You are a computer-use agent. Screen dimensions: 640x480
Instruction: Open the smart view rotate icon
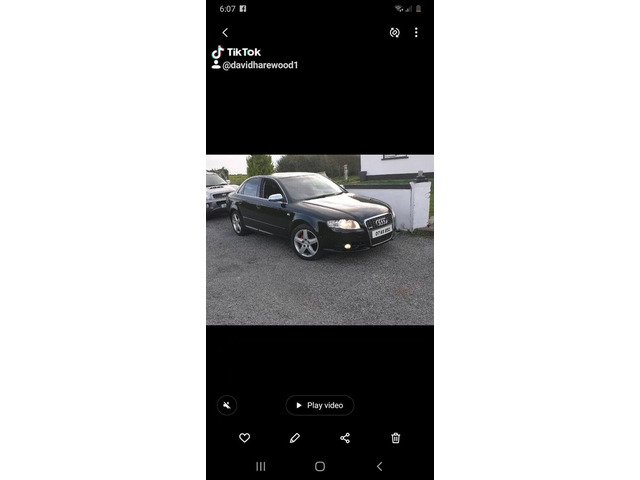coord(395,33)
